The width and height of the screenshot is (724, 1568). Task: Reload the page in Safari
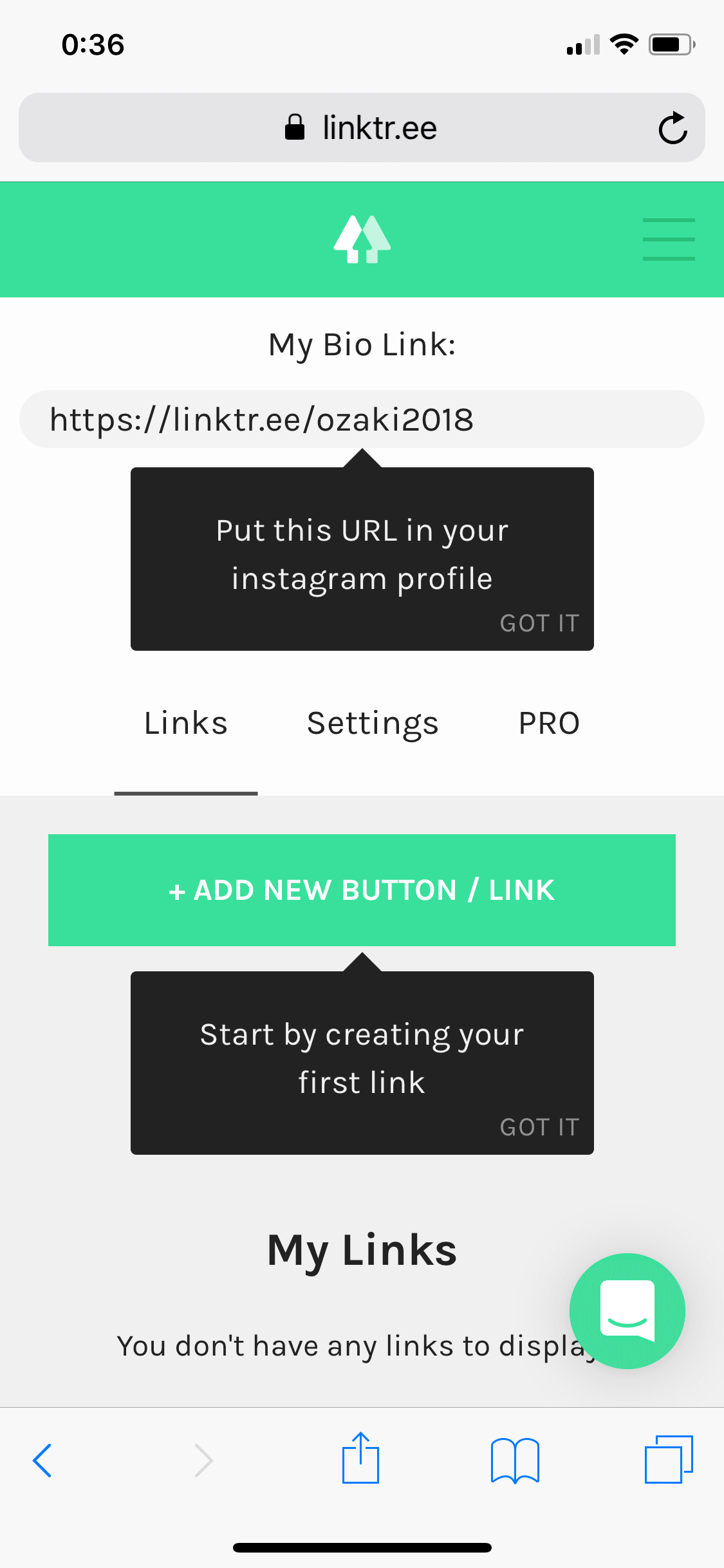(673, 128)
